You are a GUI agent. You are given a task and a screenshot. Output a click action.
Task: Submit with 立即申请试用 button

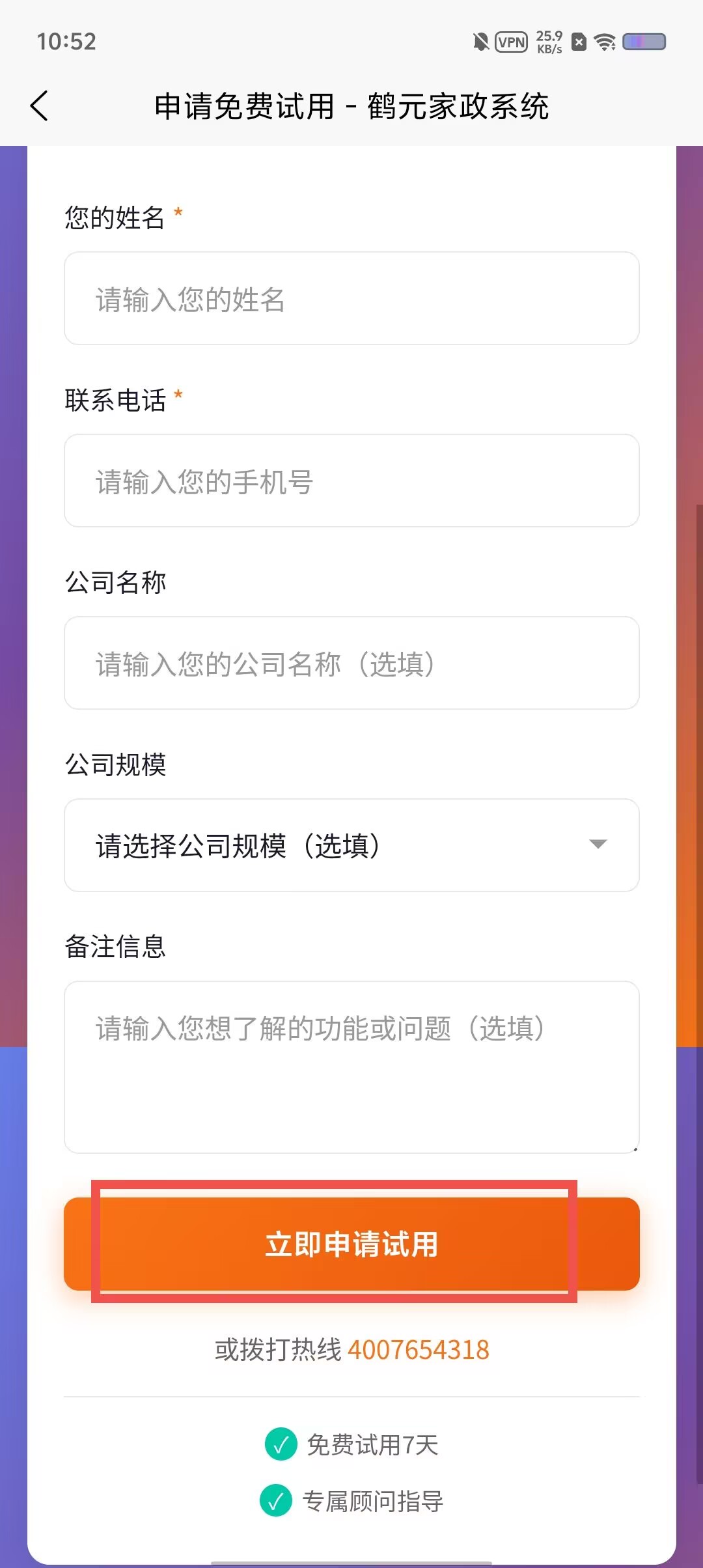click(x=351, y=1244)
